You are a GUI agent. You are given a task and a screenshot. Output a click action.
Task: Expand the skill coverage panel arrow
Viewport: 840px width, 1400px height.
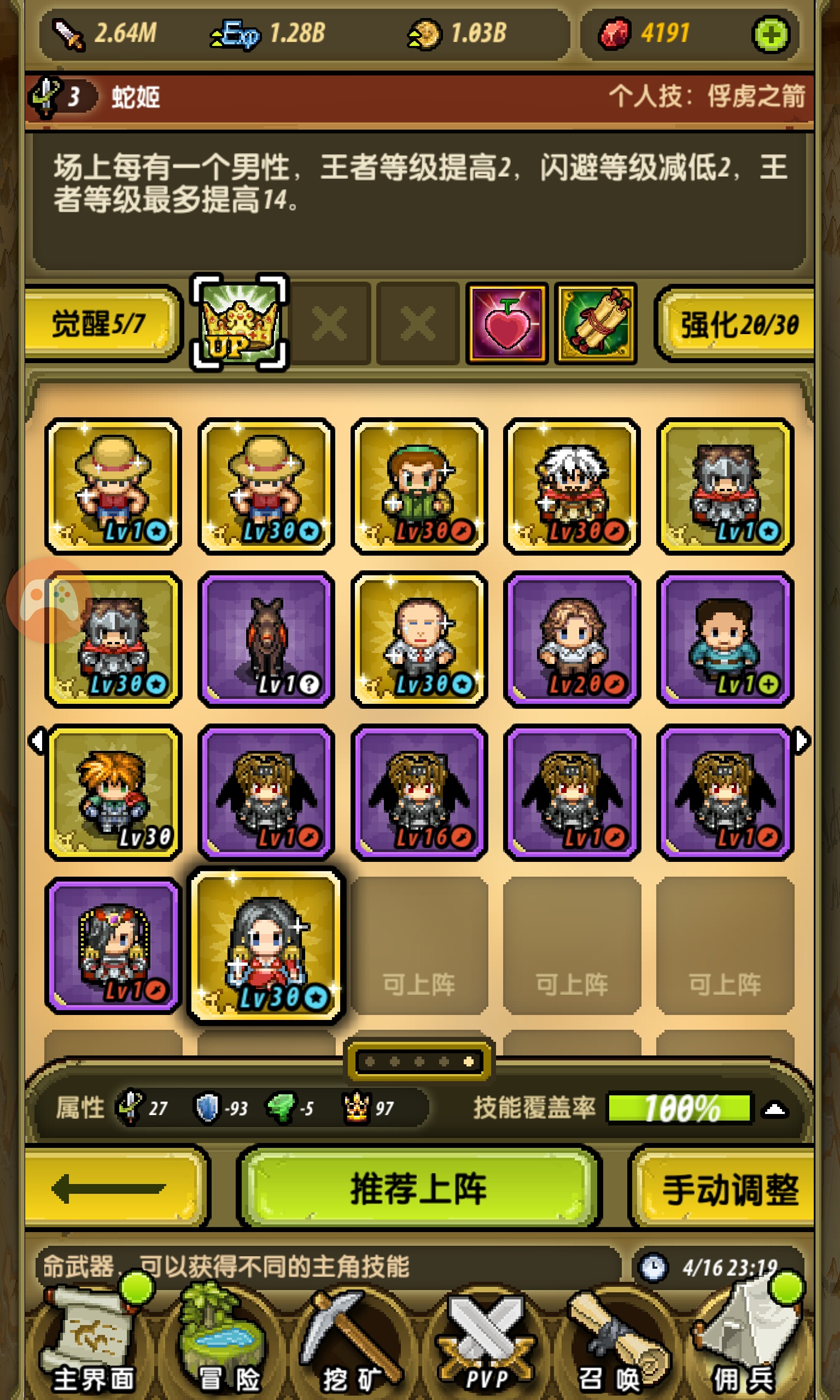775,1110
